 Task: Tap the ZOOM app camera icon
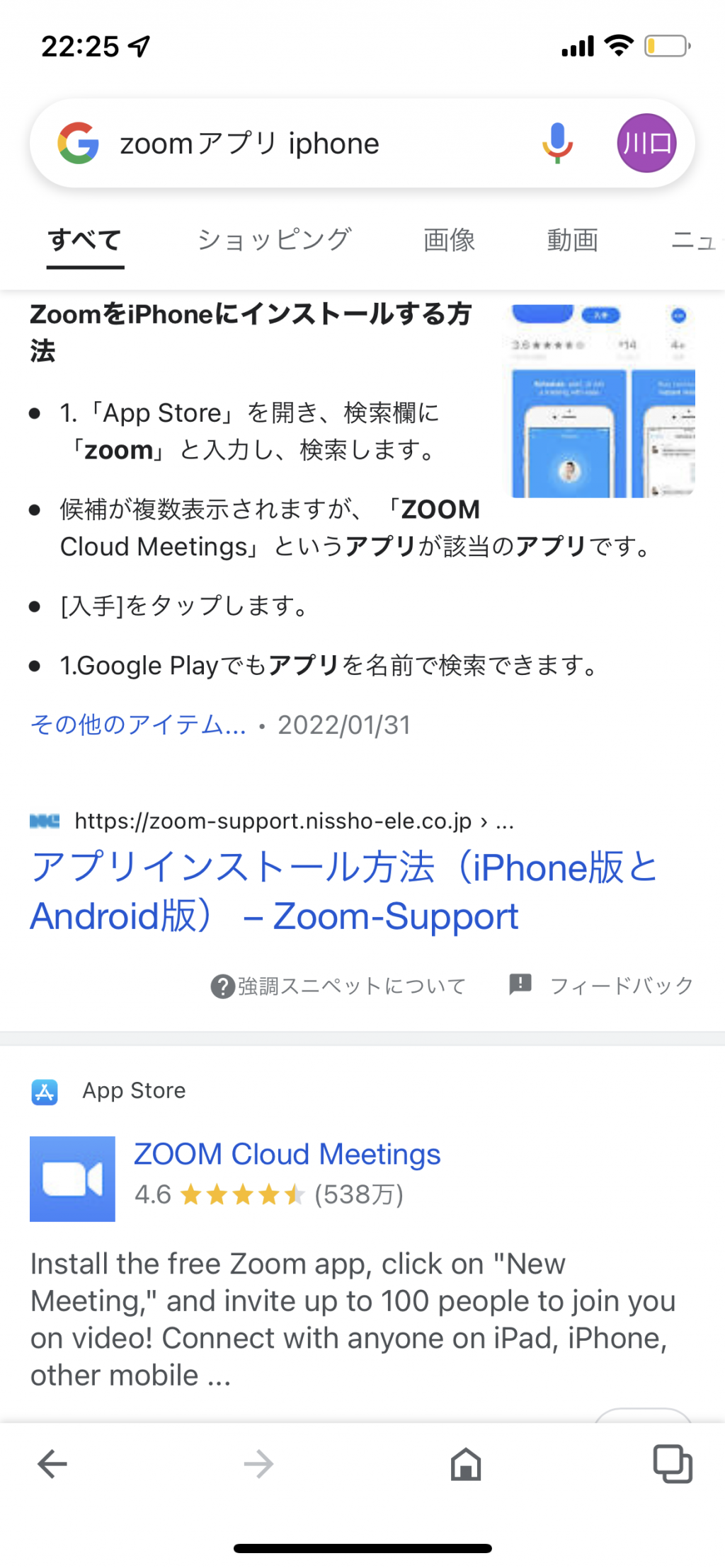[72, 1179]
